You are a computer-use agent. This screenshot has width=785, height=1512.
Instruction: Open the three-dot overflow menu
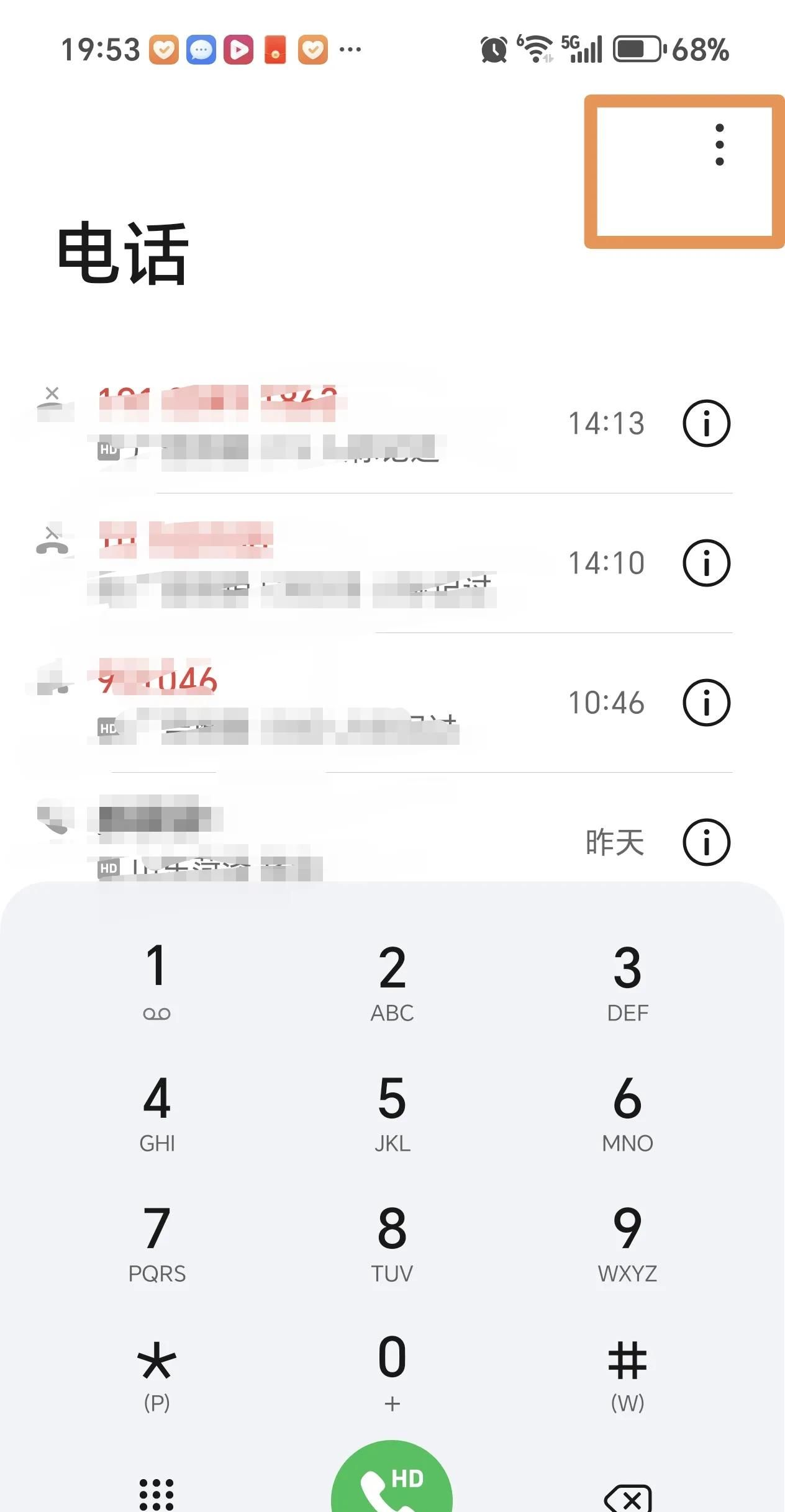pyautogui.click(x=719, y=144)
